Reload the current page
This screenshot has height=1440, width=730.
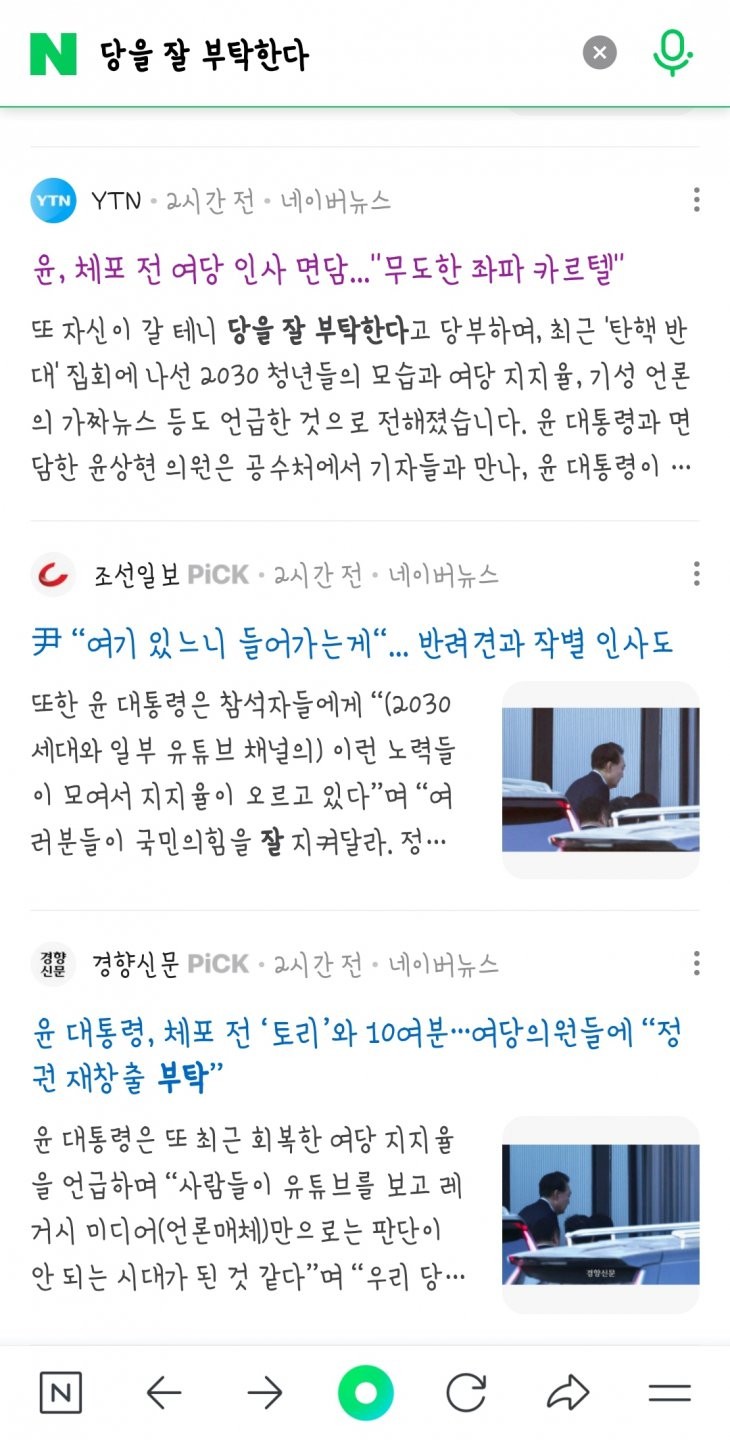tap(466, 1393)
